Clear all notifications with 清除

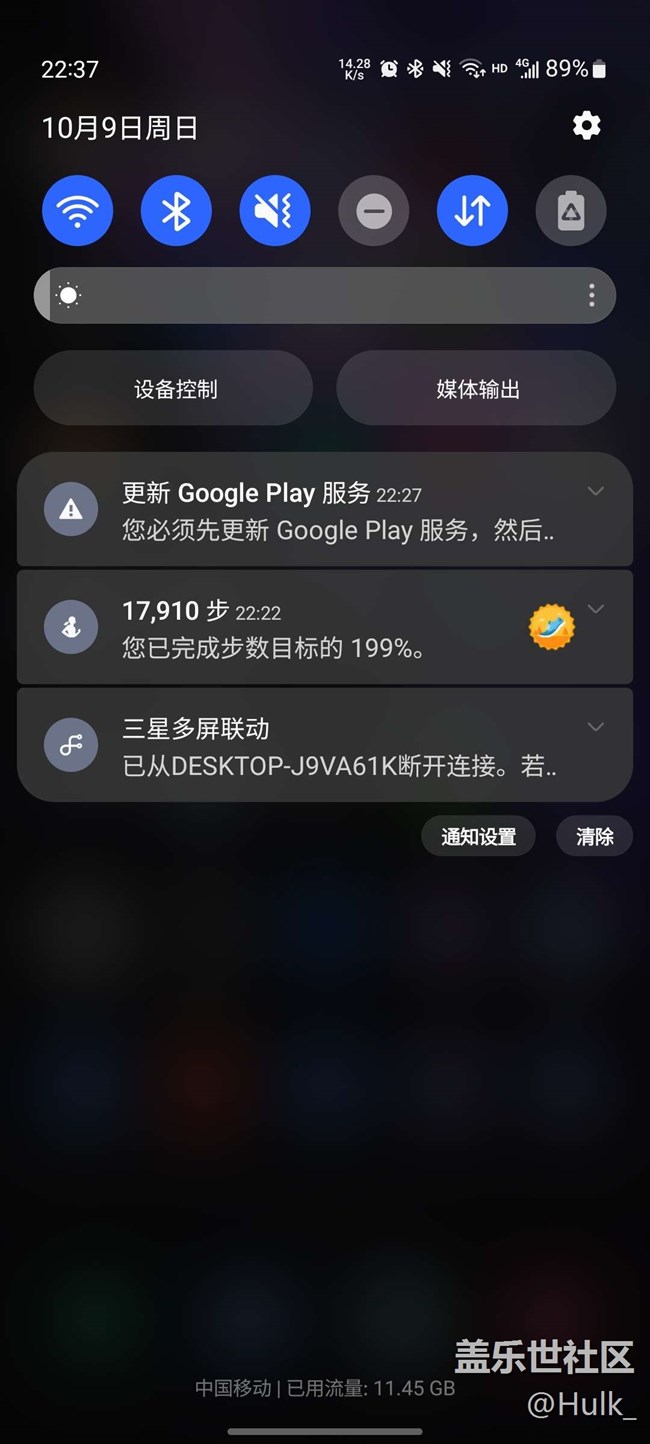click(x=595, y=837)
